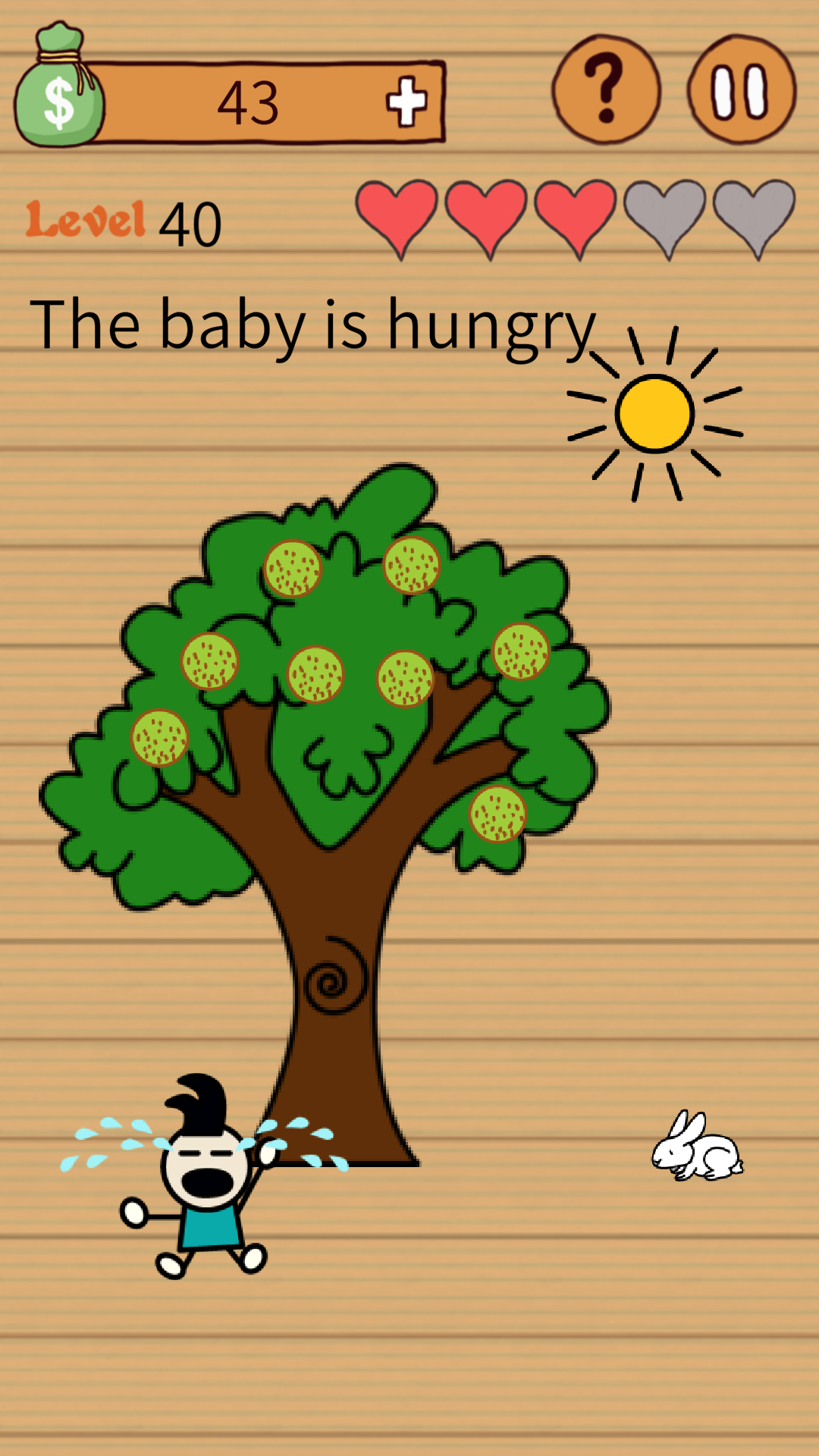Click the coin counter showing 43

coord(248,102)
